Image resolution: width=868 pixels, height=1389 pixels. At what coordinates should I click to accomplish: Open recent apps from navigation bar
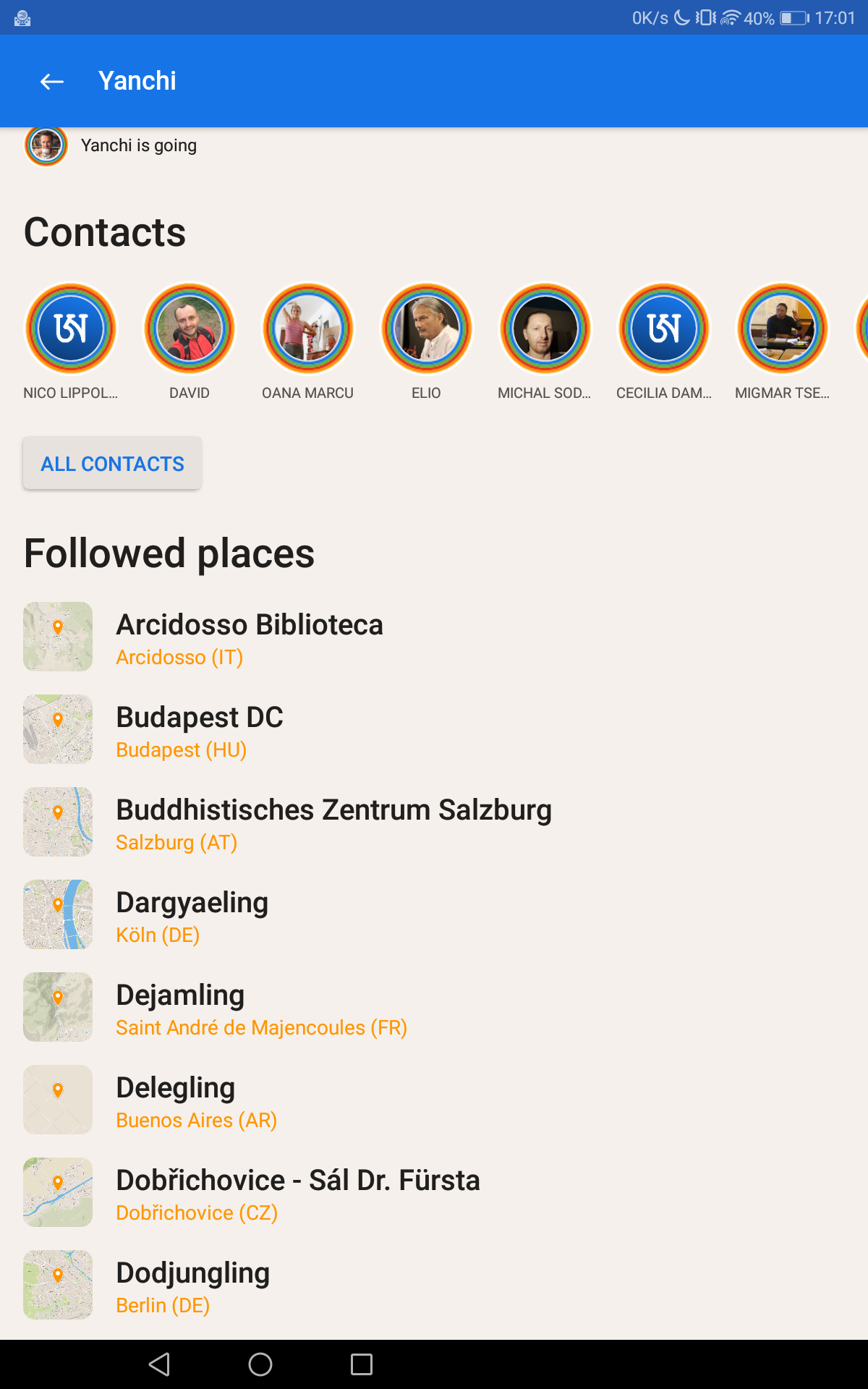click(x=362, y=1364)
